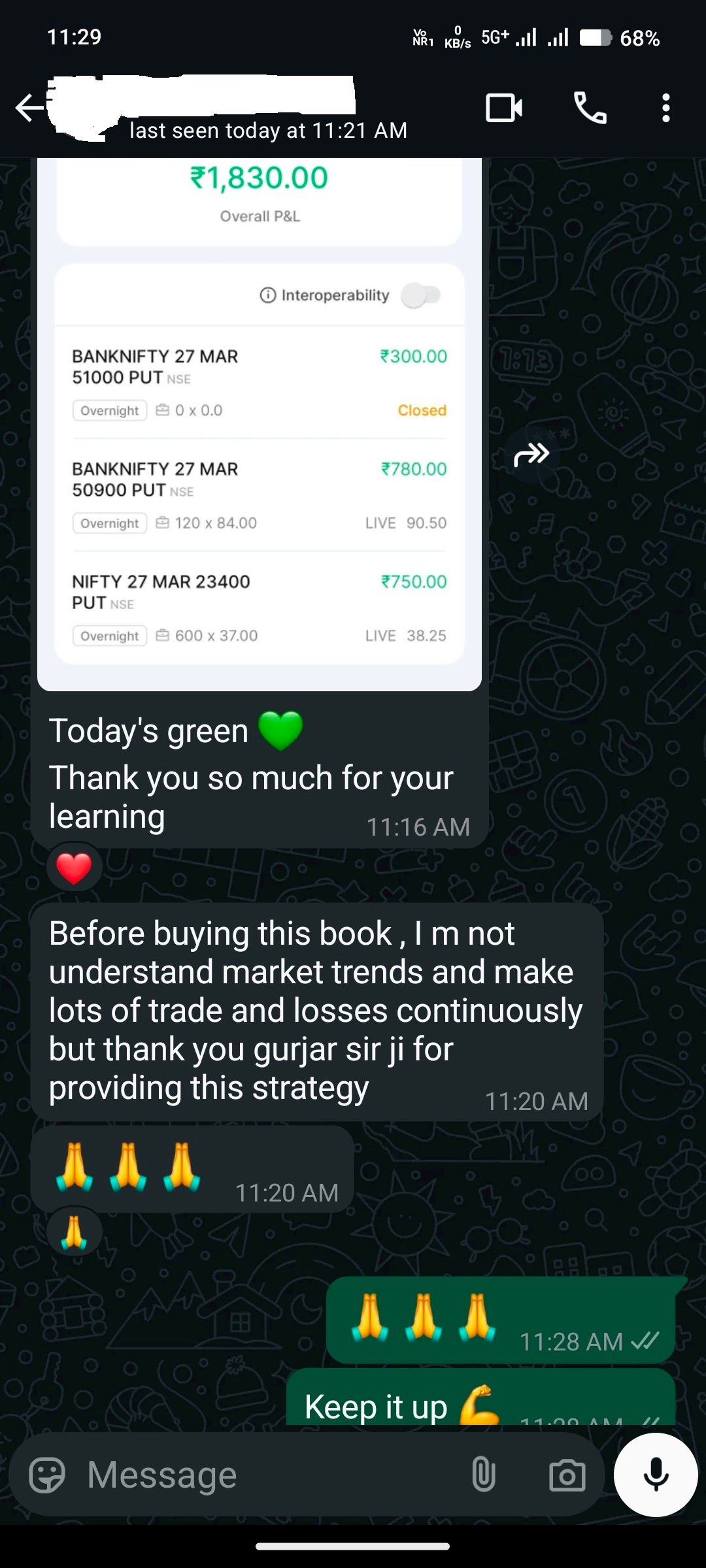The height and width of the screenshot is (1568, 706).
Task: Open the overflow menu
Action: [x=665, y=108]
